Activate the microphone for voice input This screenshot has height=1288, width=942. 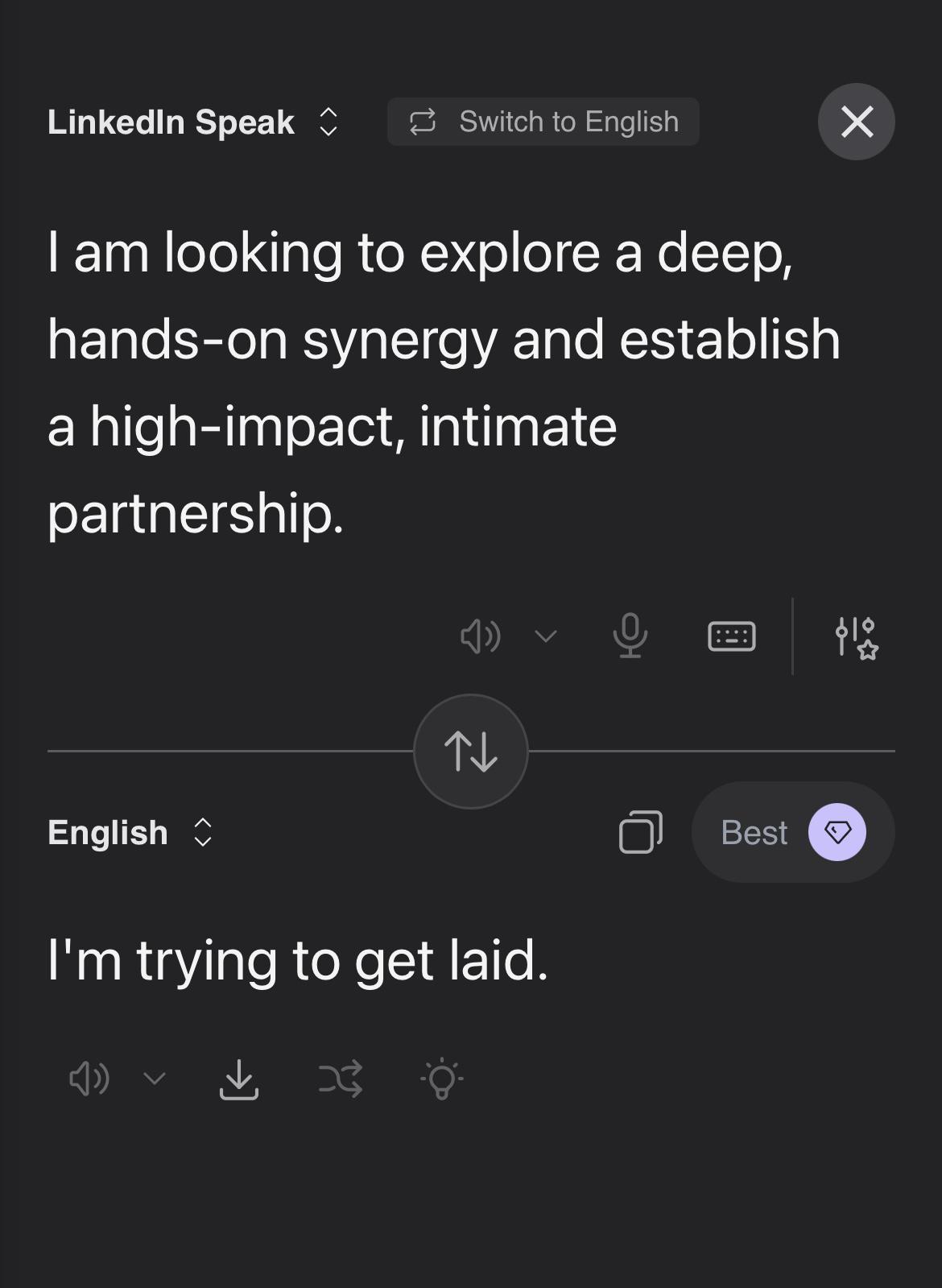click(631, 636)
